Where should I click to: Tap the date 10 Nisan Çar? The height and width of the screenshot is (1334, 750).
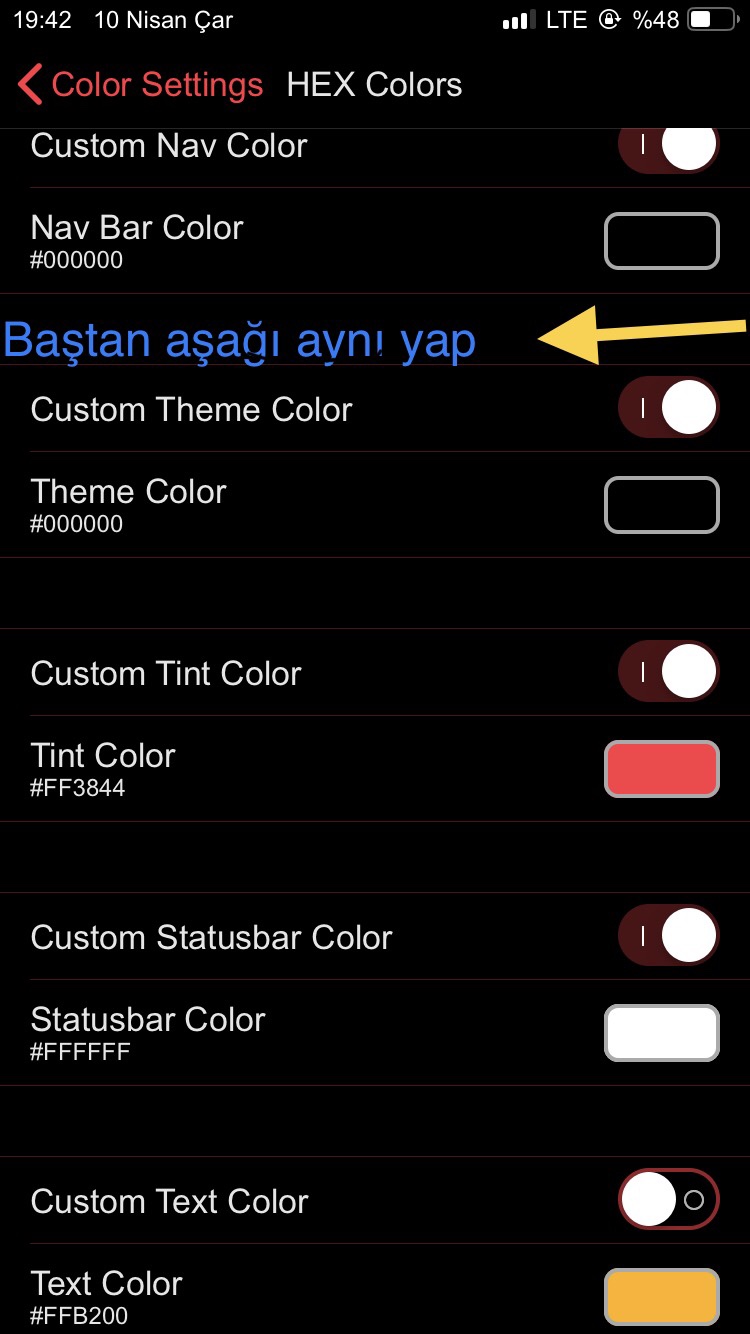click(162, 19)
